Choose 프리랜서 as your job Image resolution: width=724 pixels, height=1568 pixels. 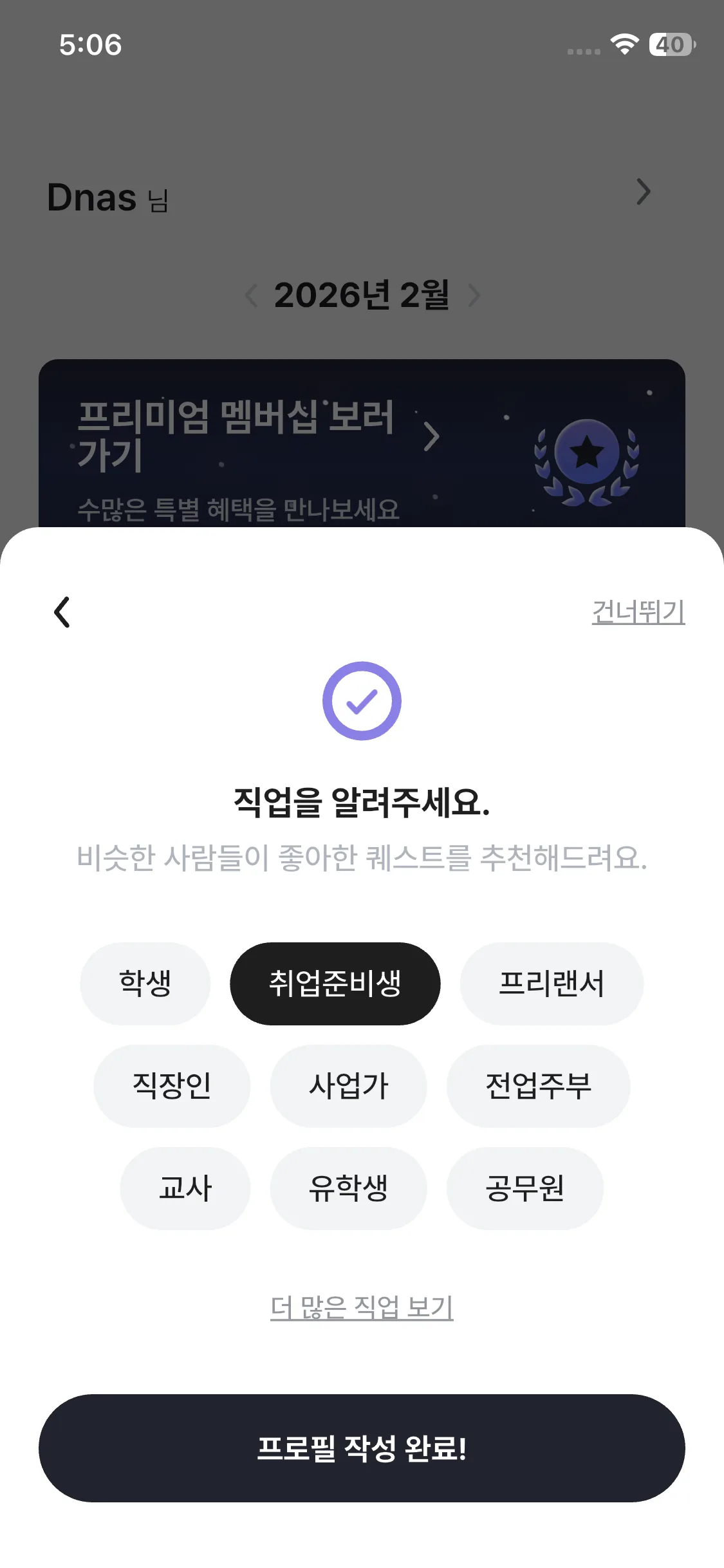[x=552, y=984]
